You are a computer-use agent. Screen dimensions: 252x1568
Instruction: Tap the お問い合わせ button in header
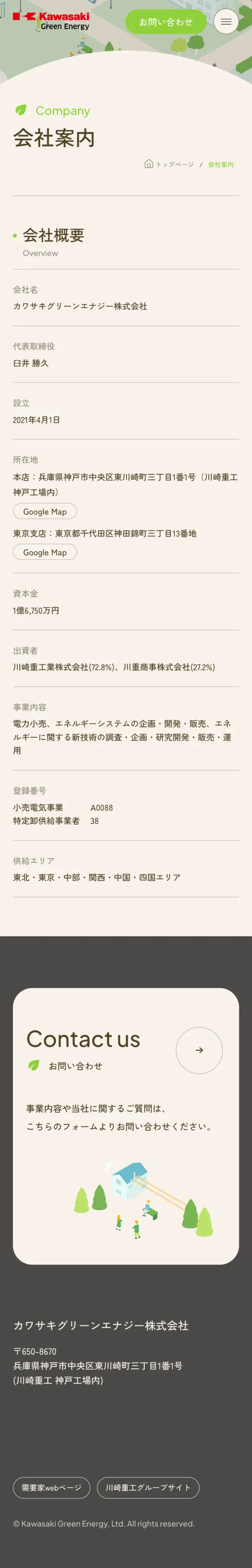point(165,22)
